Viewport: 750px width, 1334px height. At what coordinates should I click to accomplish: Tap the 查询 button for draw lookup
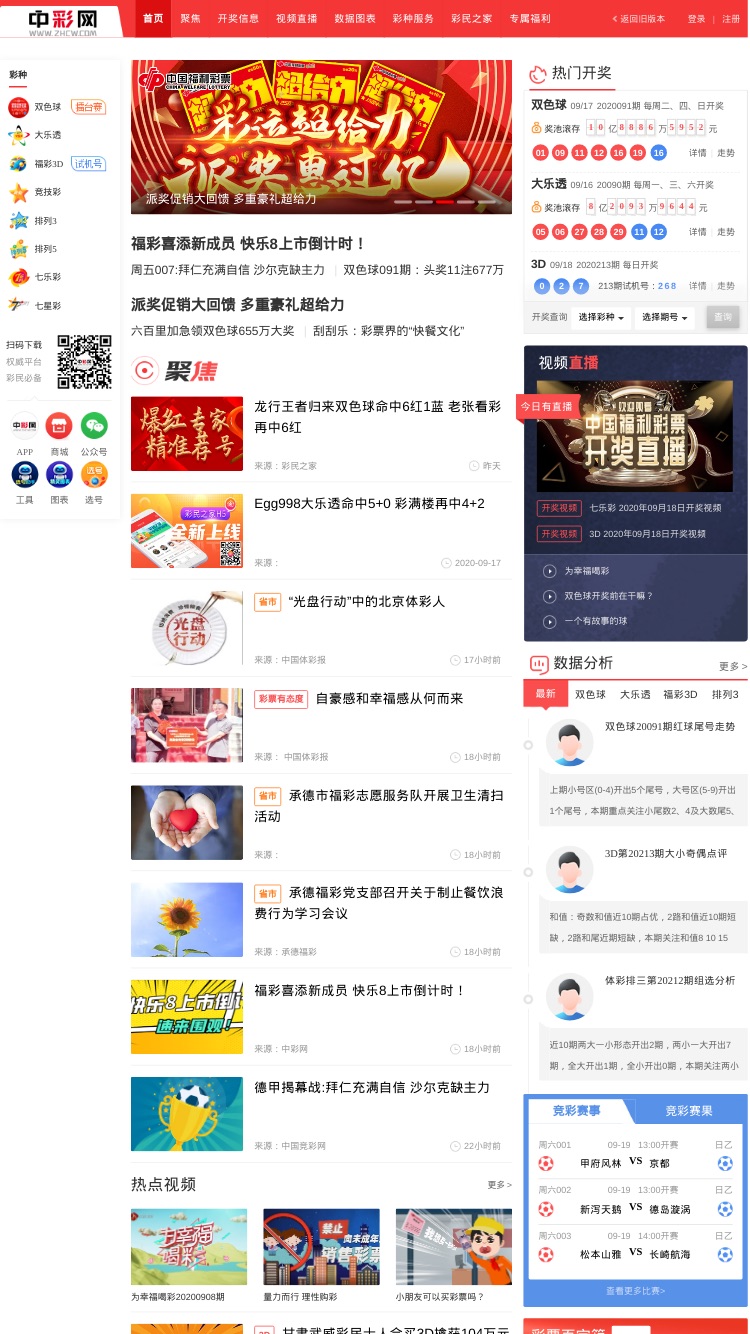click(723, 317)
